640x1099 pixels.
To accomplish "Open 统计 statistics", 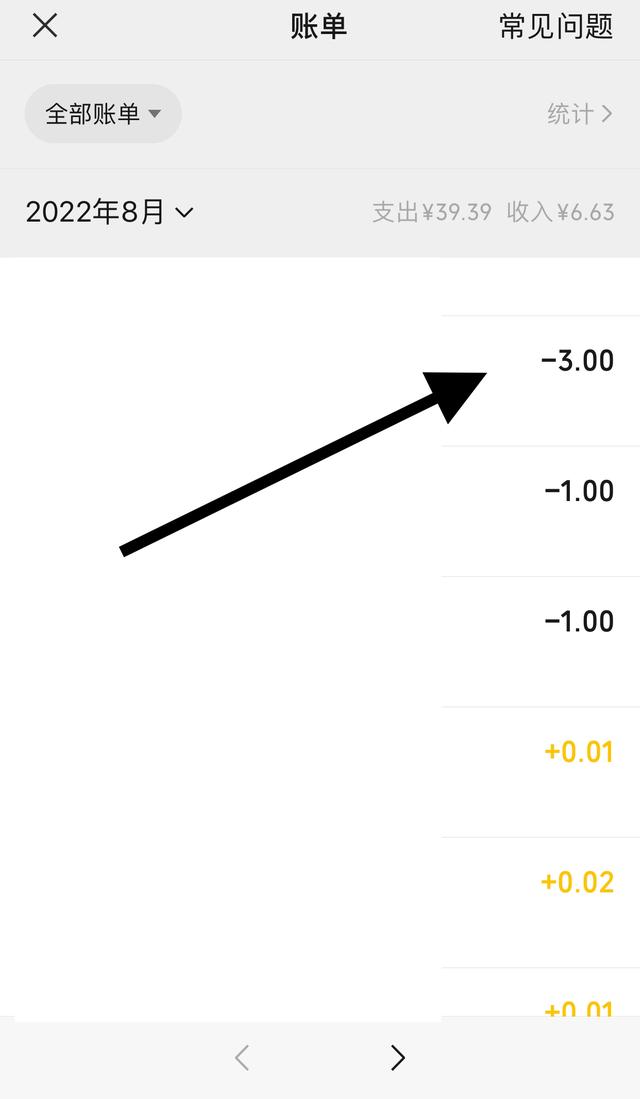I will [x=580, y=114].
